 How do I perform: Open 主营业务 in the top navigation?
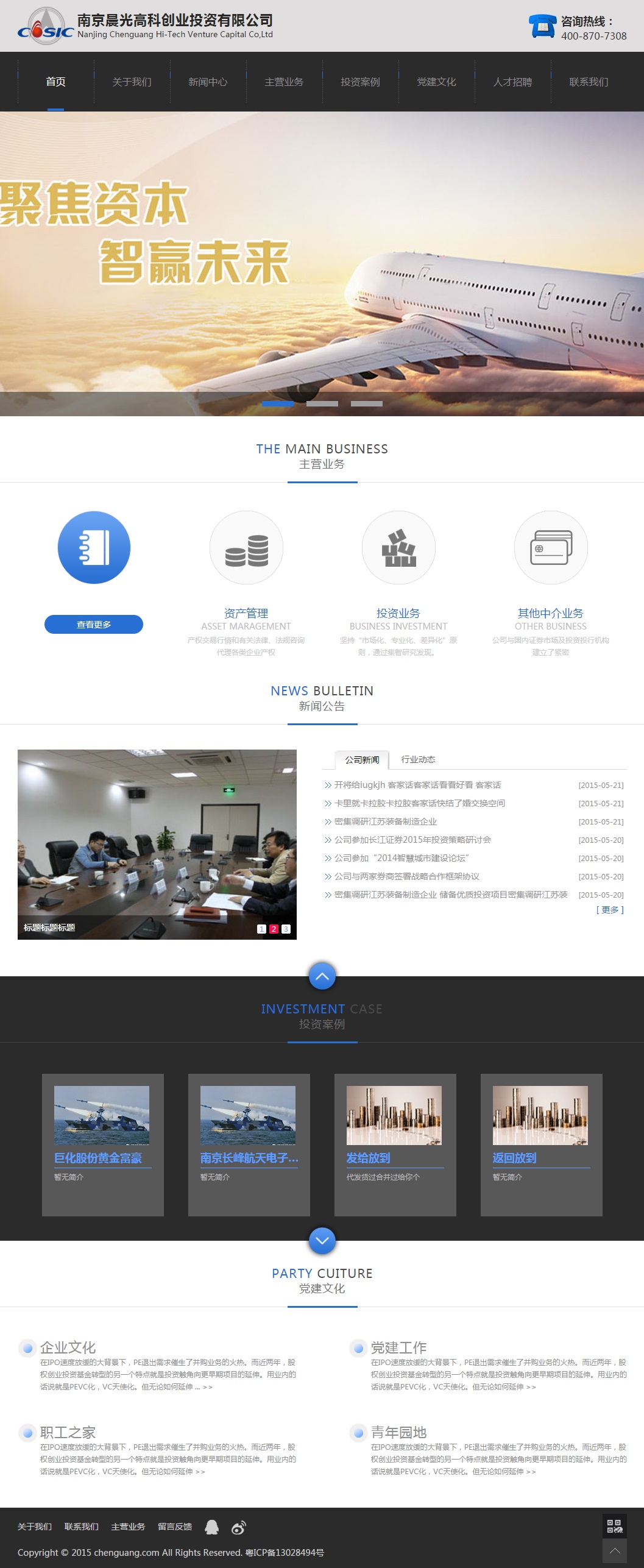click(x=284, y=82)
